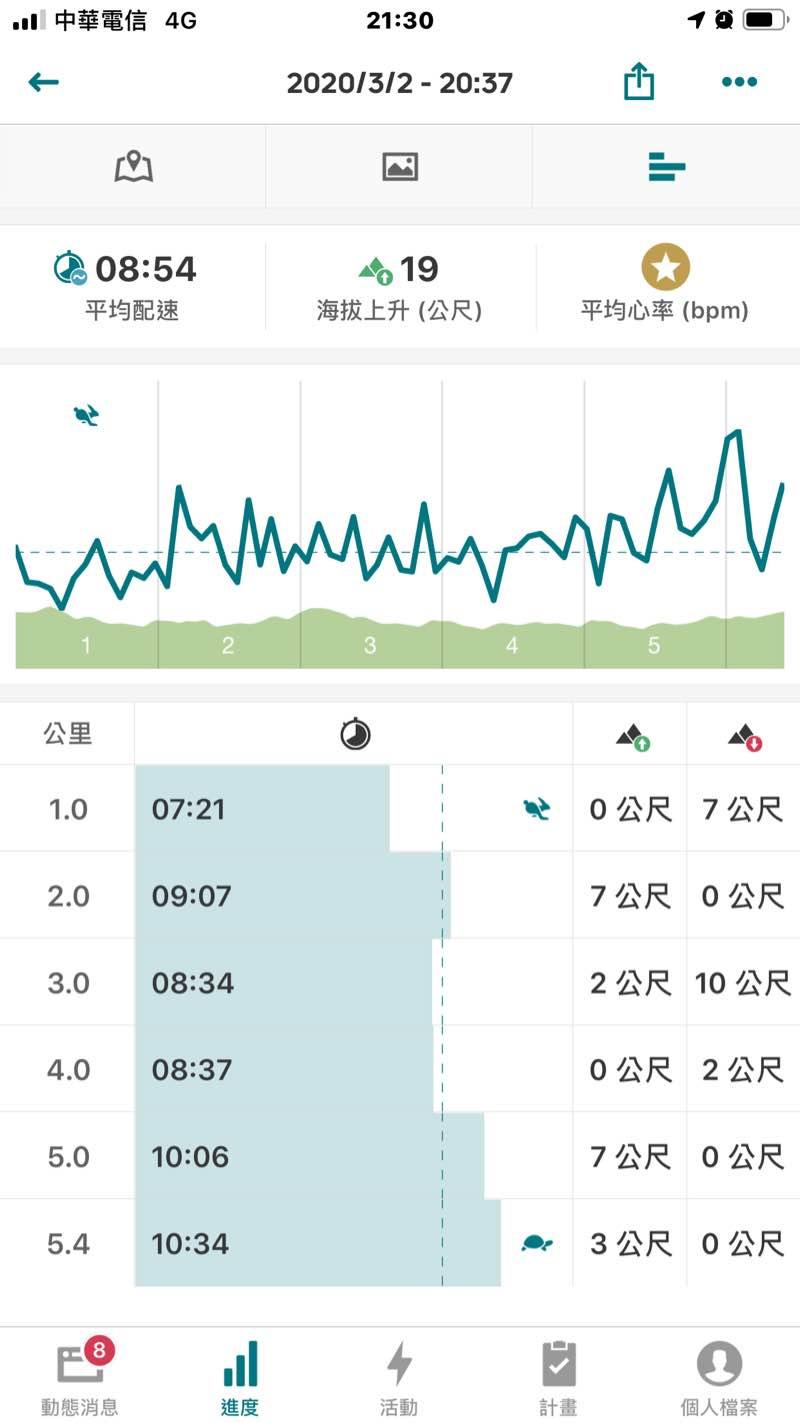Viewport: 800px width, 1423px height.
Task: Tap the premium star for 平均心率
Action: coord(665,267)
